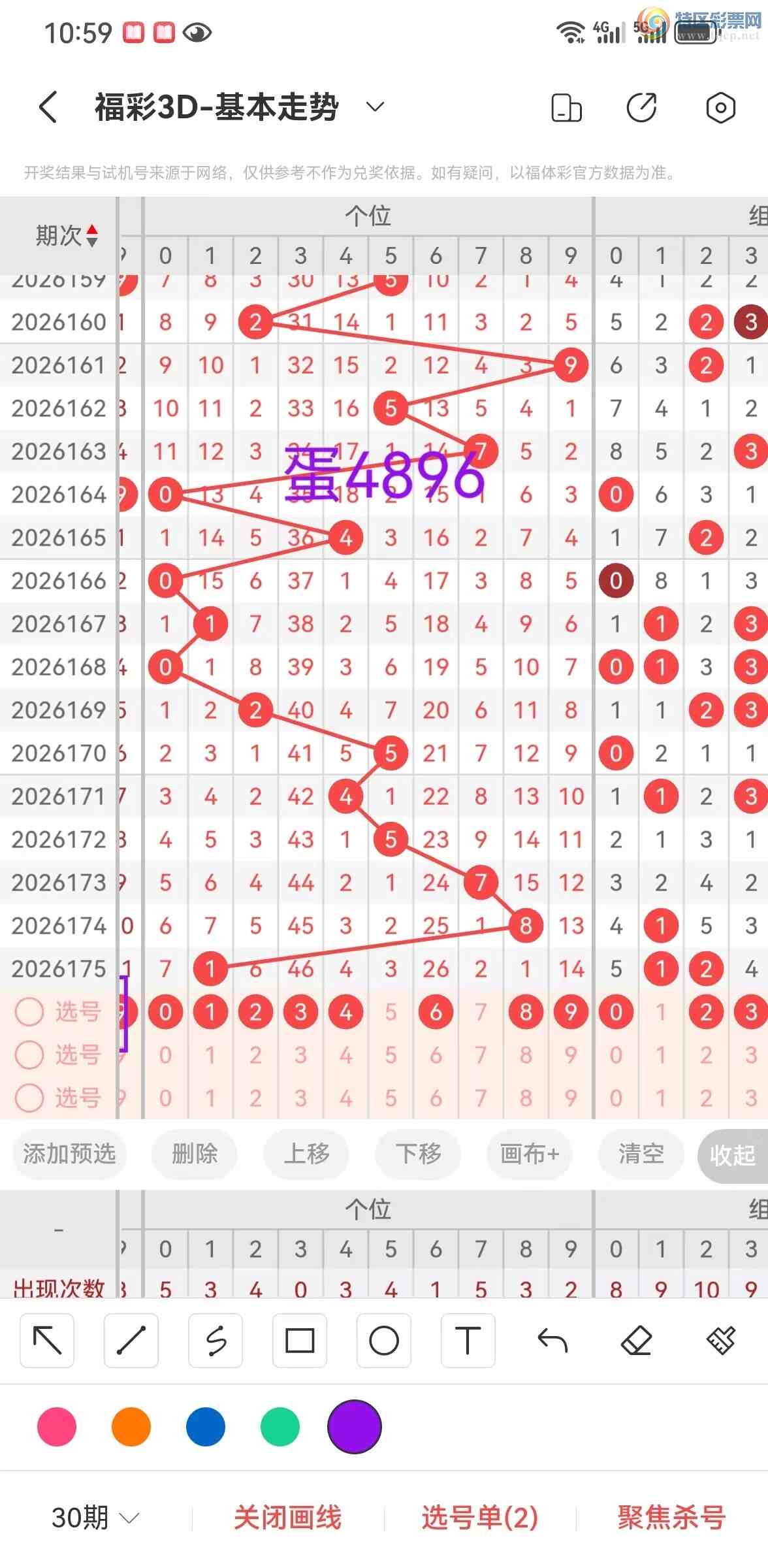Choose the orange color swatch
Viewport: 768px width, 1568px height.
coord(131,1427)
